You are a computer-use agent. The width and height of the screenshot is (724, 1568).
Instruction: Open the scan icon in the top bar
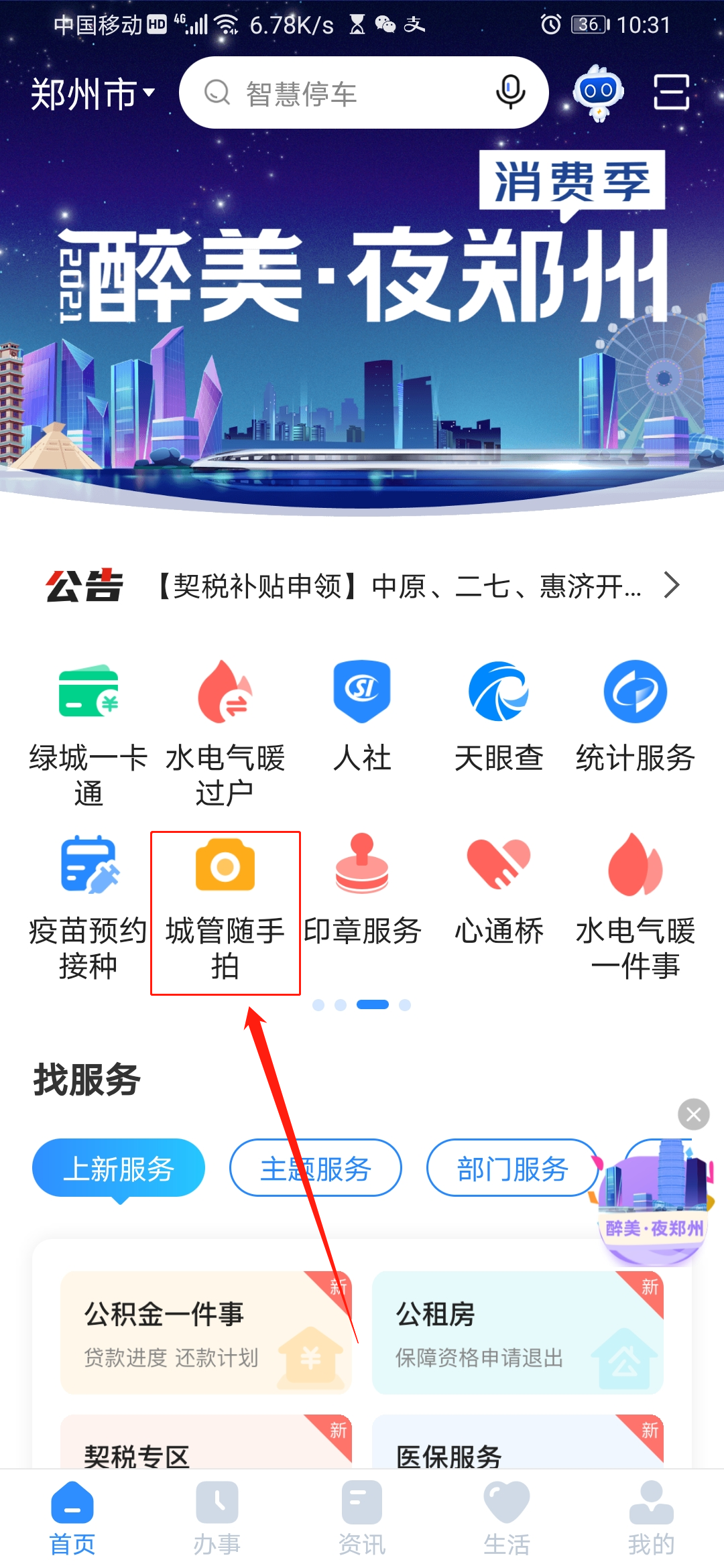pos(671,92)
